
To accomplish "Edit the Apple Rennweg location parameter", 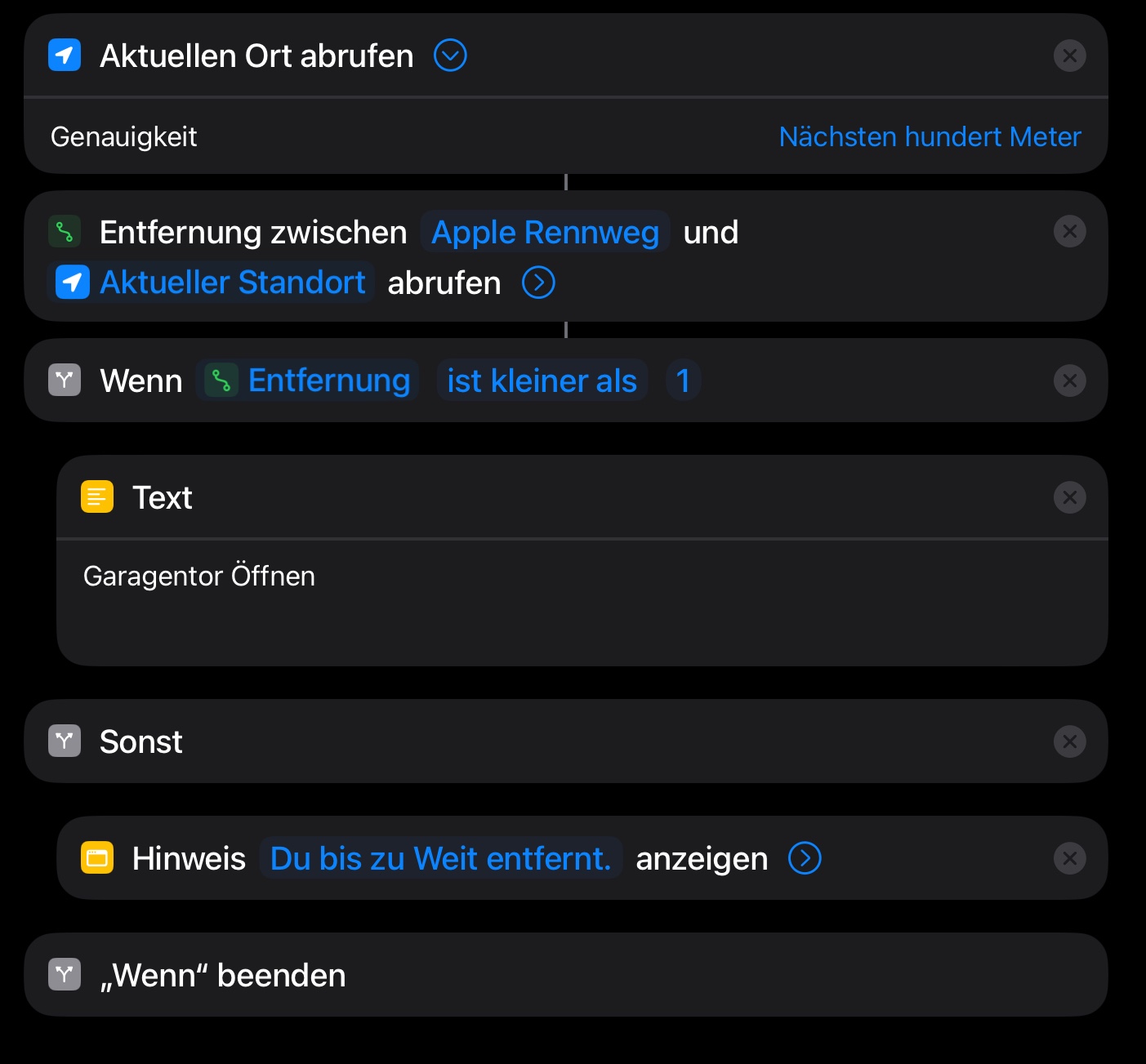I will (545, 232).
